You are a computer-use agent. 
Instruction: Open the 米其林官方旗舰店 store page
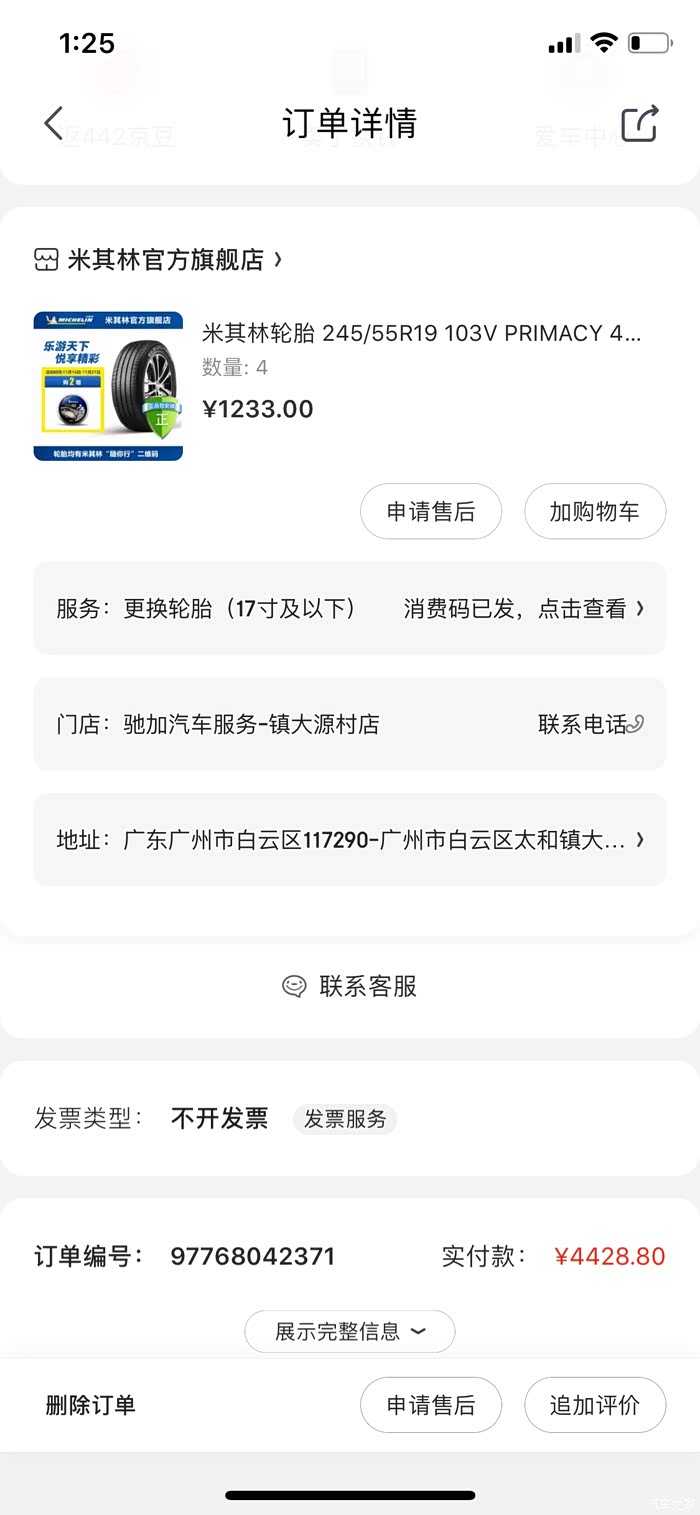pos(160,260)
